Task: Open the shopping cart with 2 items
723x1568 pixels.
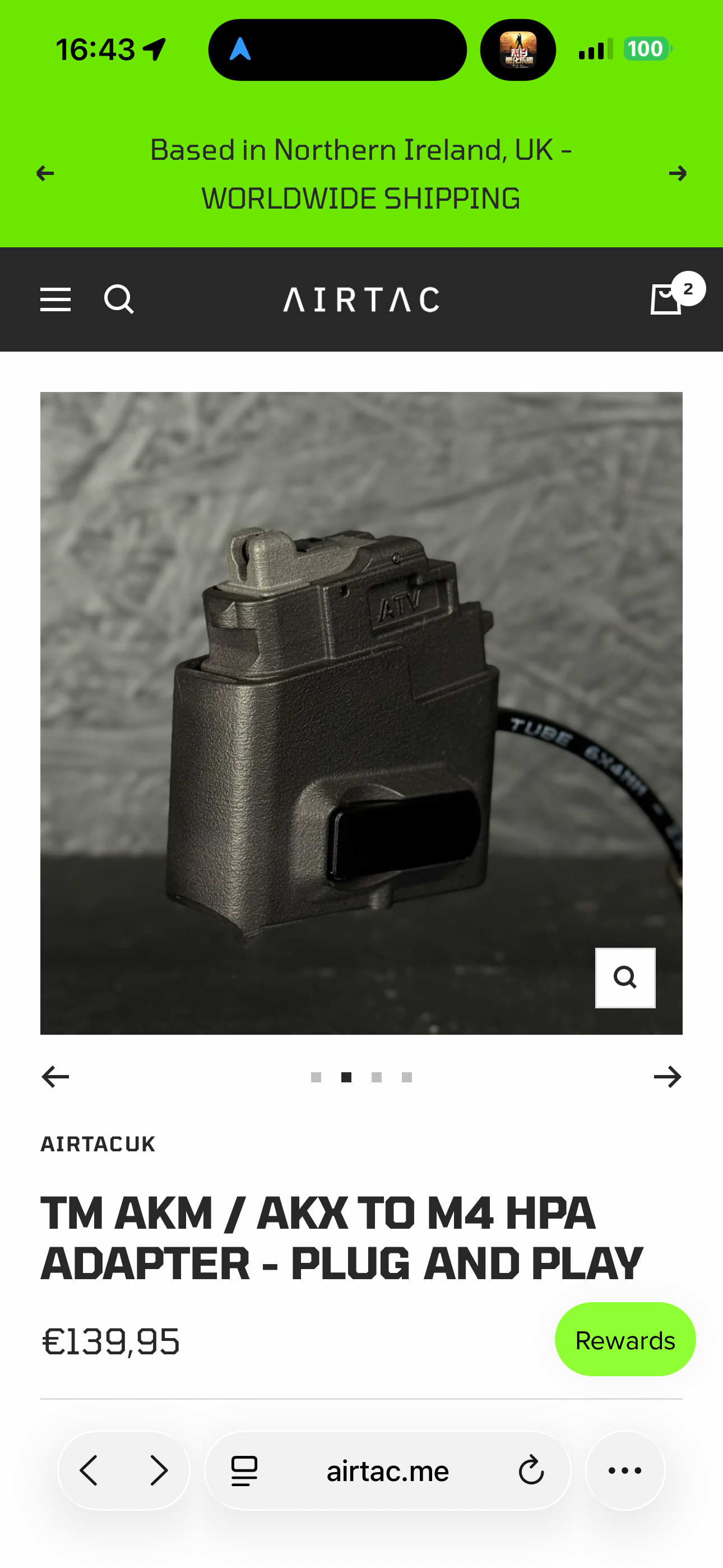Action: pos(667,299)
